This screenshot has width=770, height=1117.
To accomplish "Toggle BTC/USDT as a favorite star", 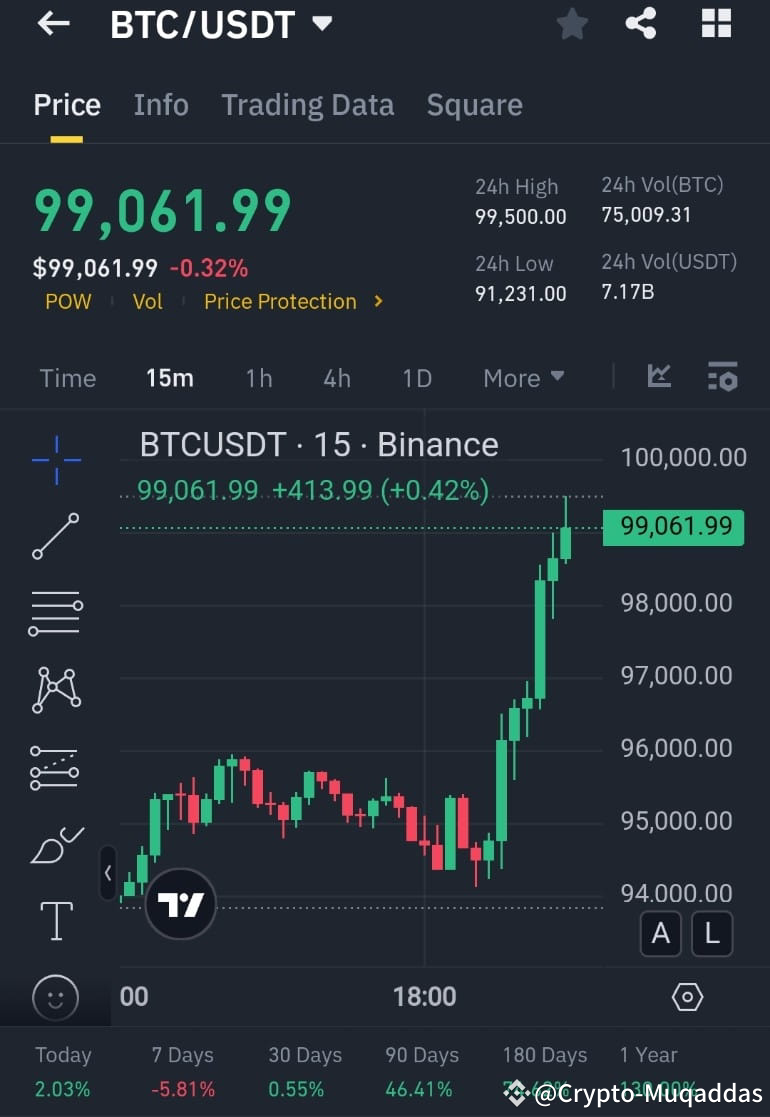I will coord(572,24).
